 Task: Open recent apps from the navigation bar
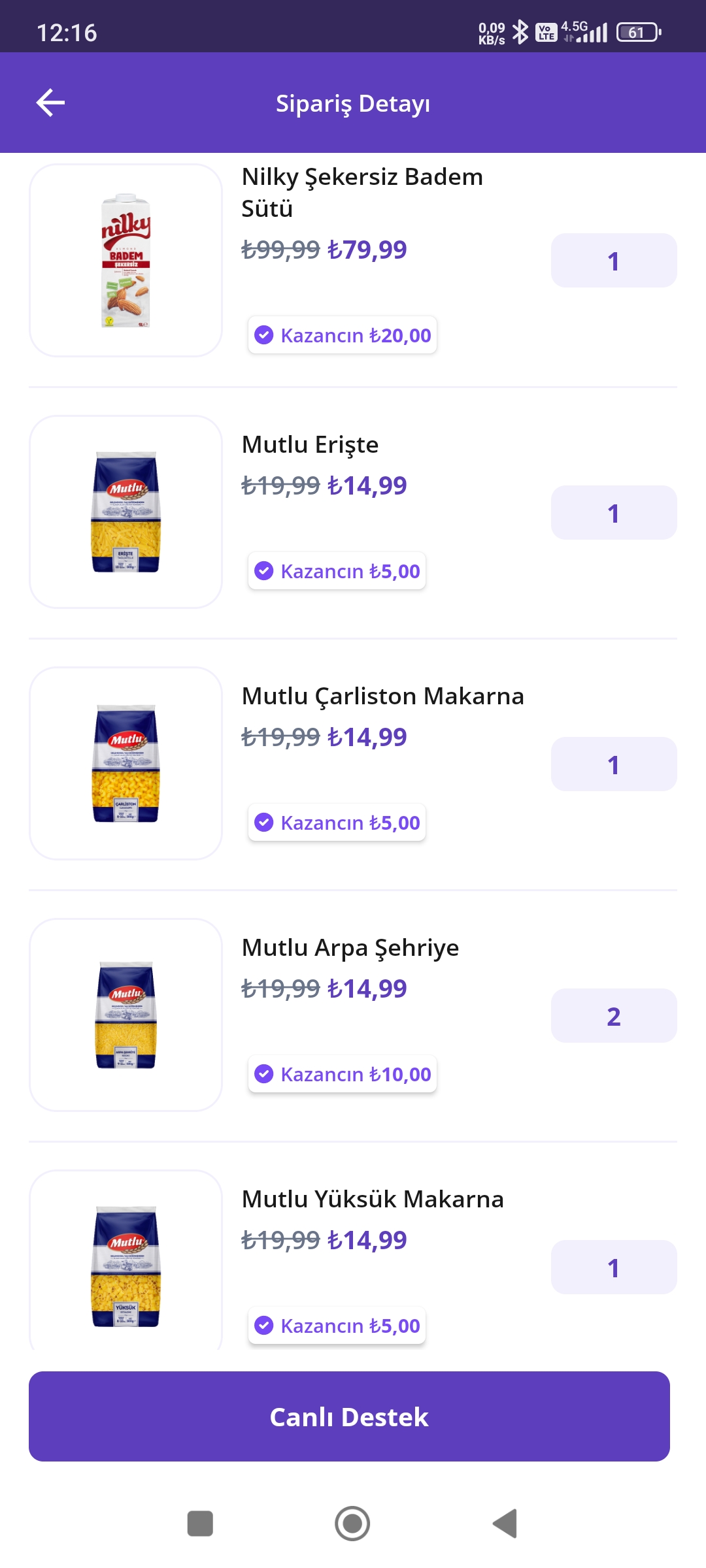(200, 1524)
